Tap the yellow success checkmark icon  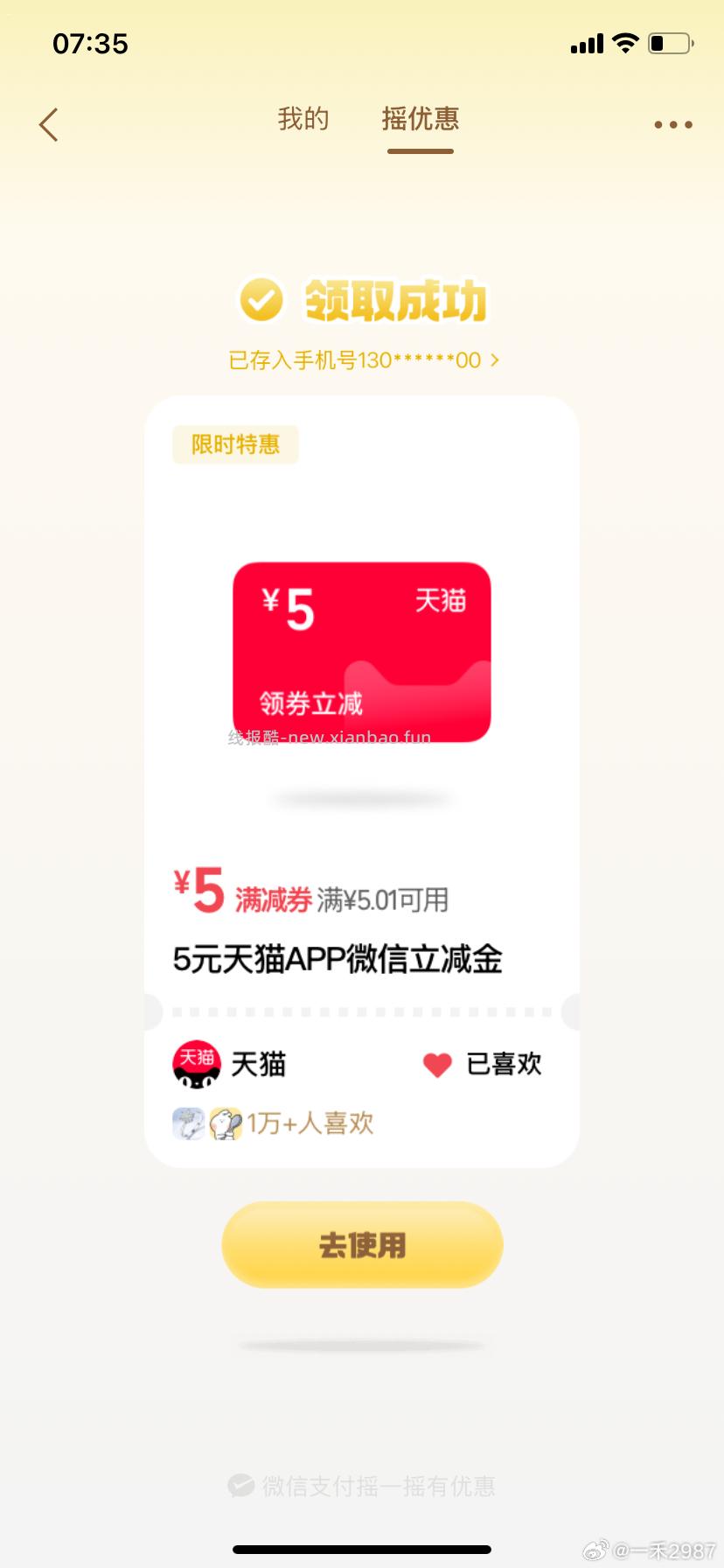pos(261,301)
